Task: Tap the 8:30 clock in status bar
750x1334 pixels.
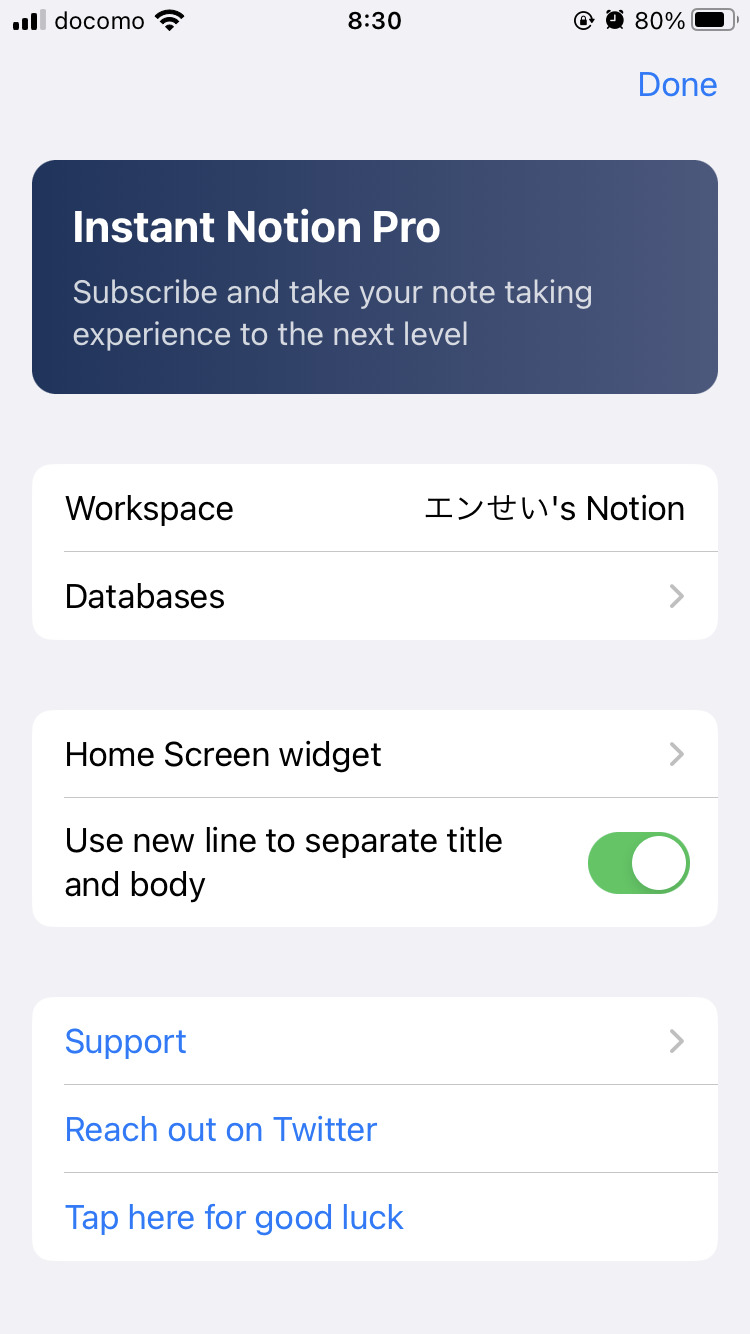Action: 374,20
